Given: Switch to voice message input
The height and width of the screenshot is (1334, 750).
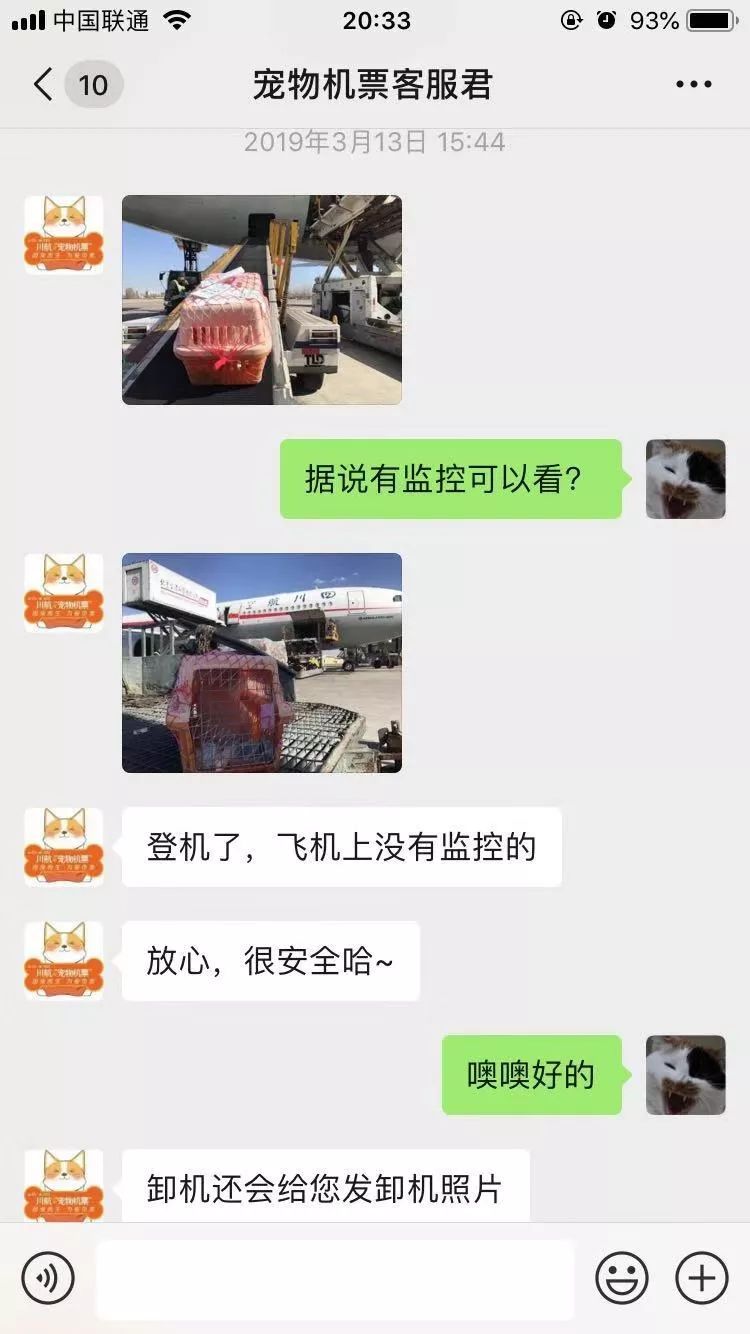Looking at the screenshot, I should point(48,1278).
